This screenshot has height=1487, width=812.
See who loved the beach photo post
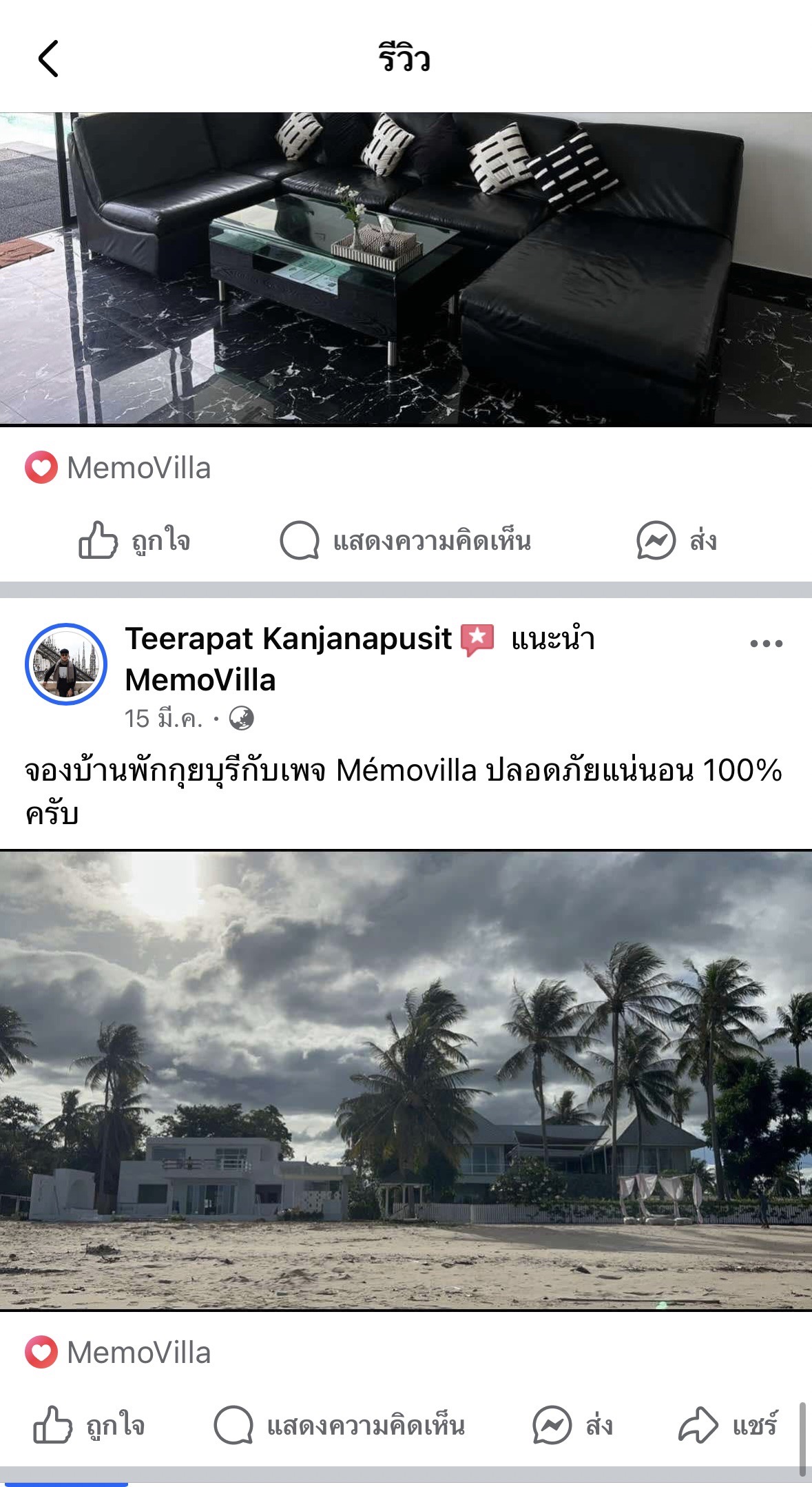coord(118,1353)
